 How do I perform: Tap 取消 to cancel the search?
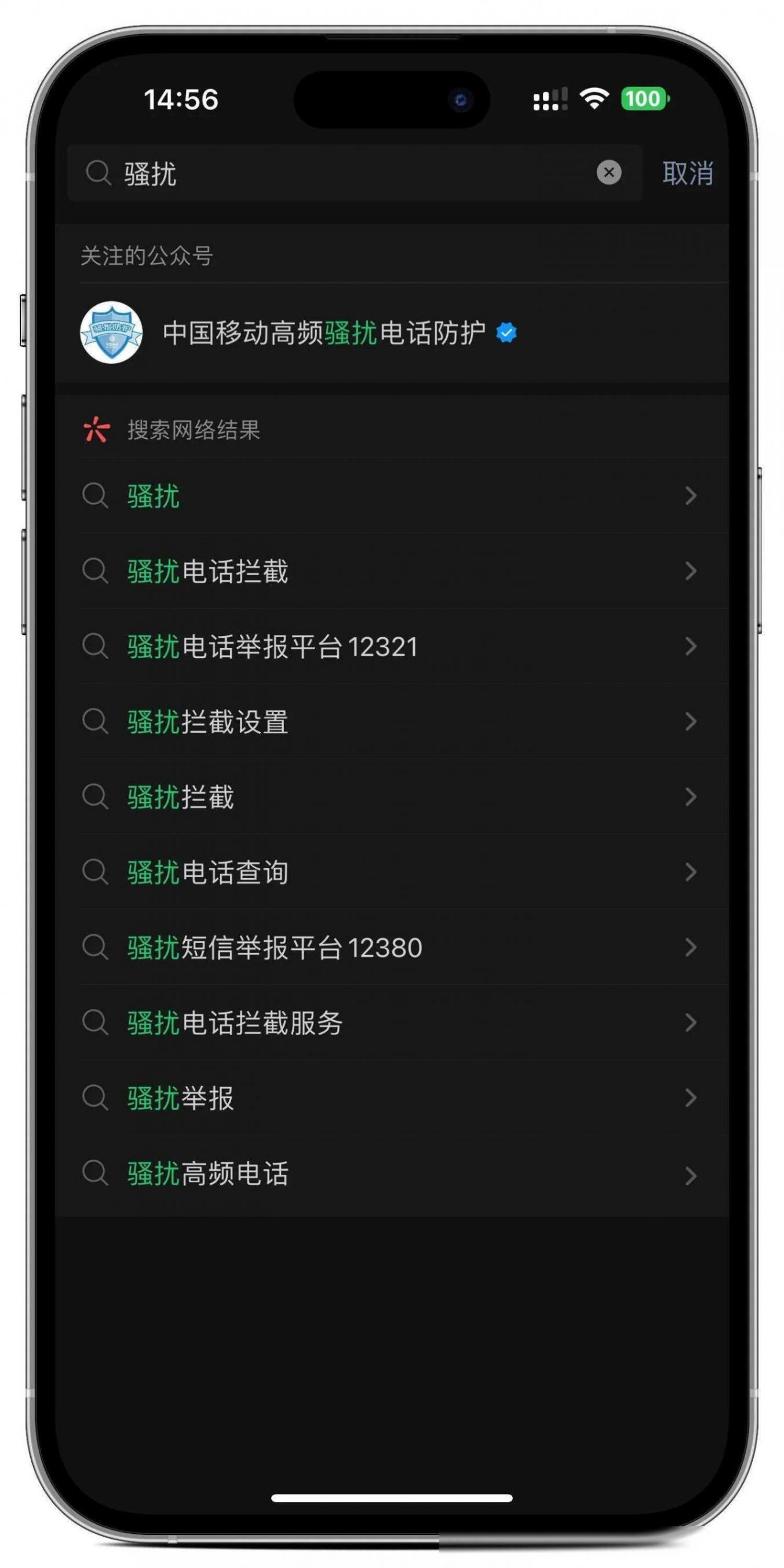coord(688,173)
